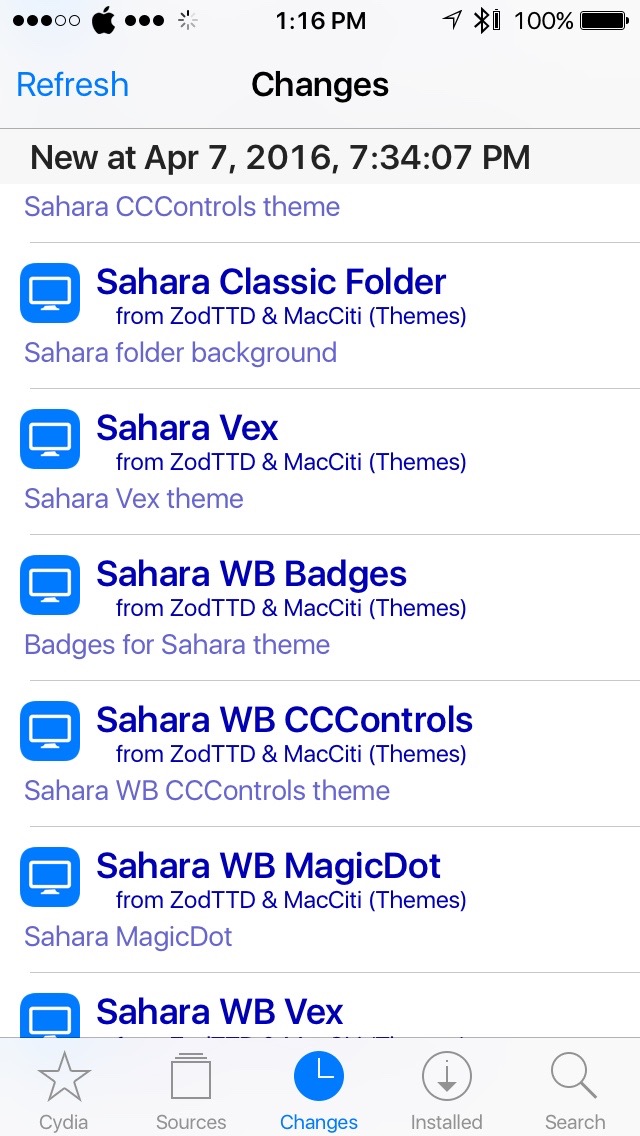This screenshot has height=1136, width=640.
Task: Open the Sahara Classic Folder package
Action: point(320,315)
